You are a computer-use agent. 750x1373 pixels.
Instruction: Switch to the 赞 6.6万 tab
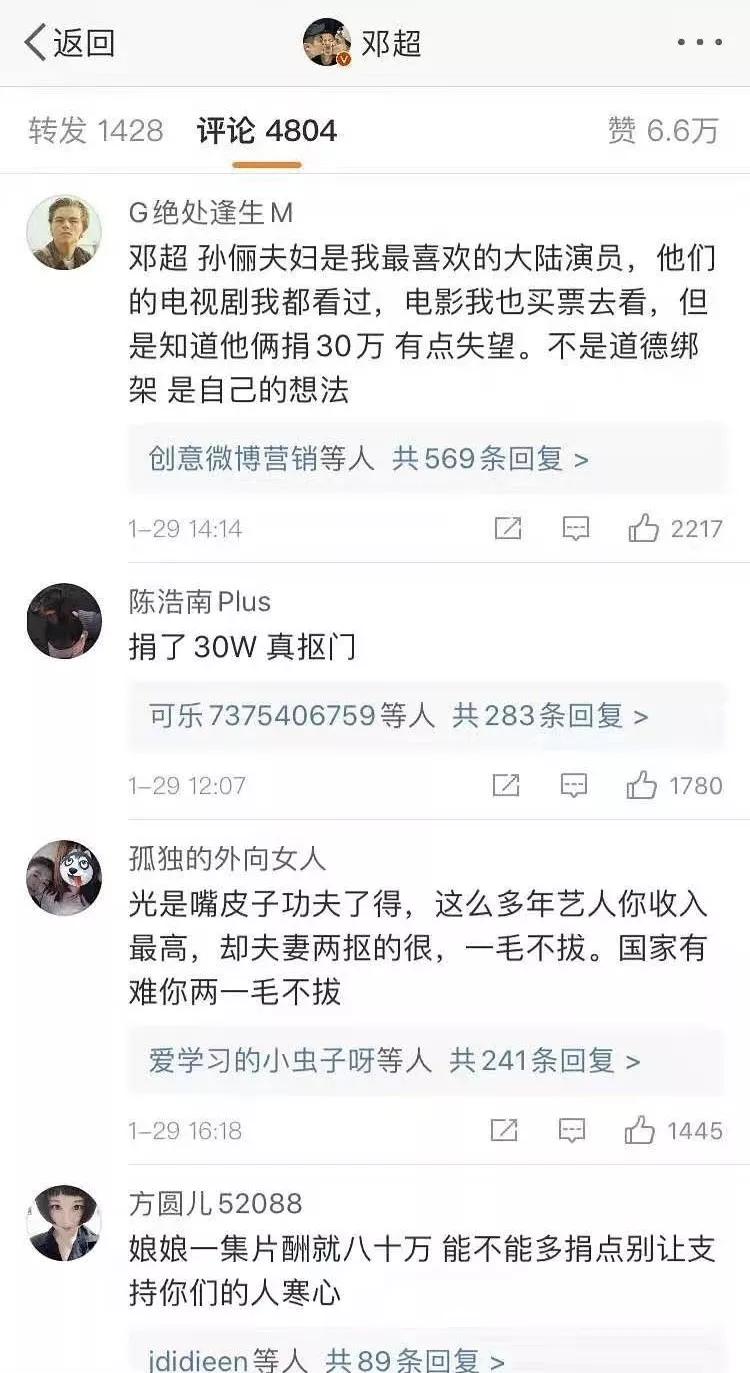663,131
